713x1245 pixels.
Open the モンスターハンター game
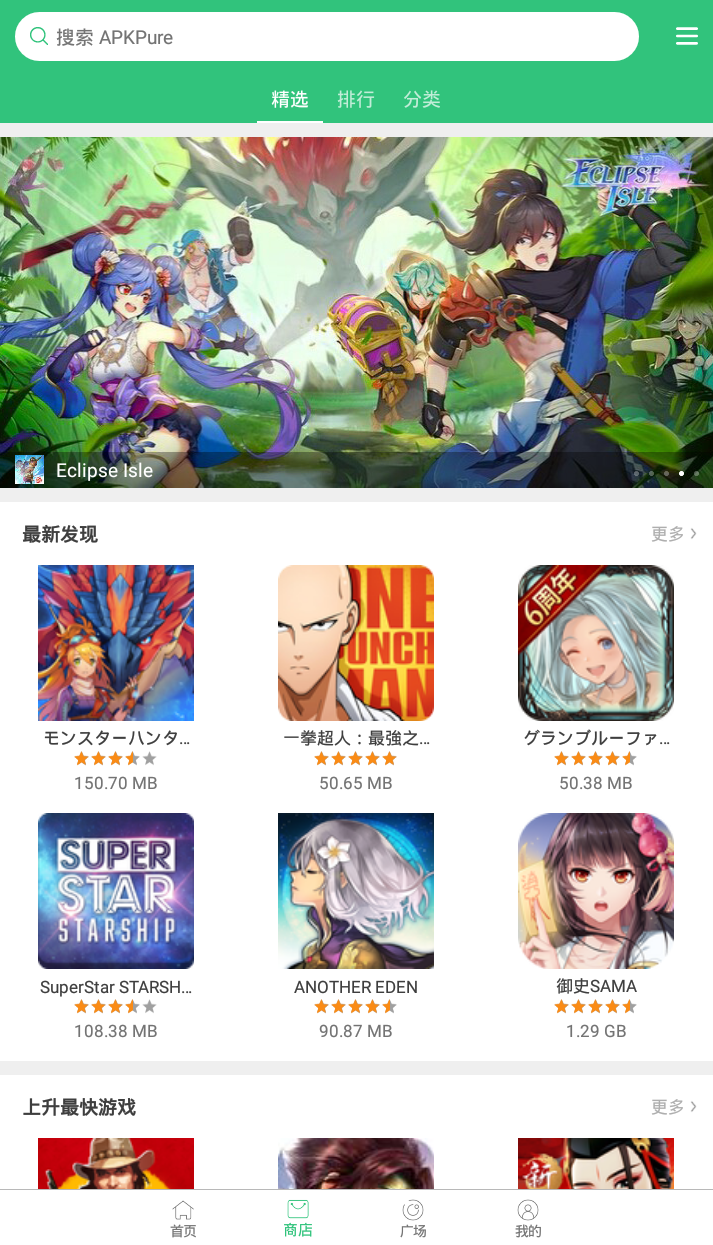tap(116, 643)
